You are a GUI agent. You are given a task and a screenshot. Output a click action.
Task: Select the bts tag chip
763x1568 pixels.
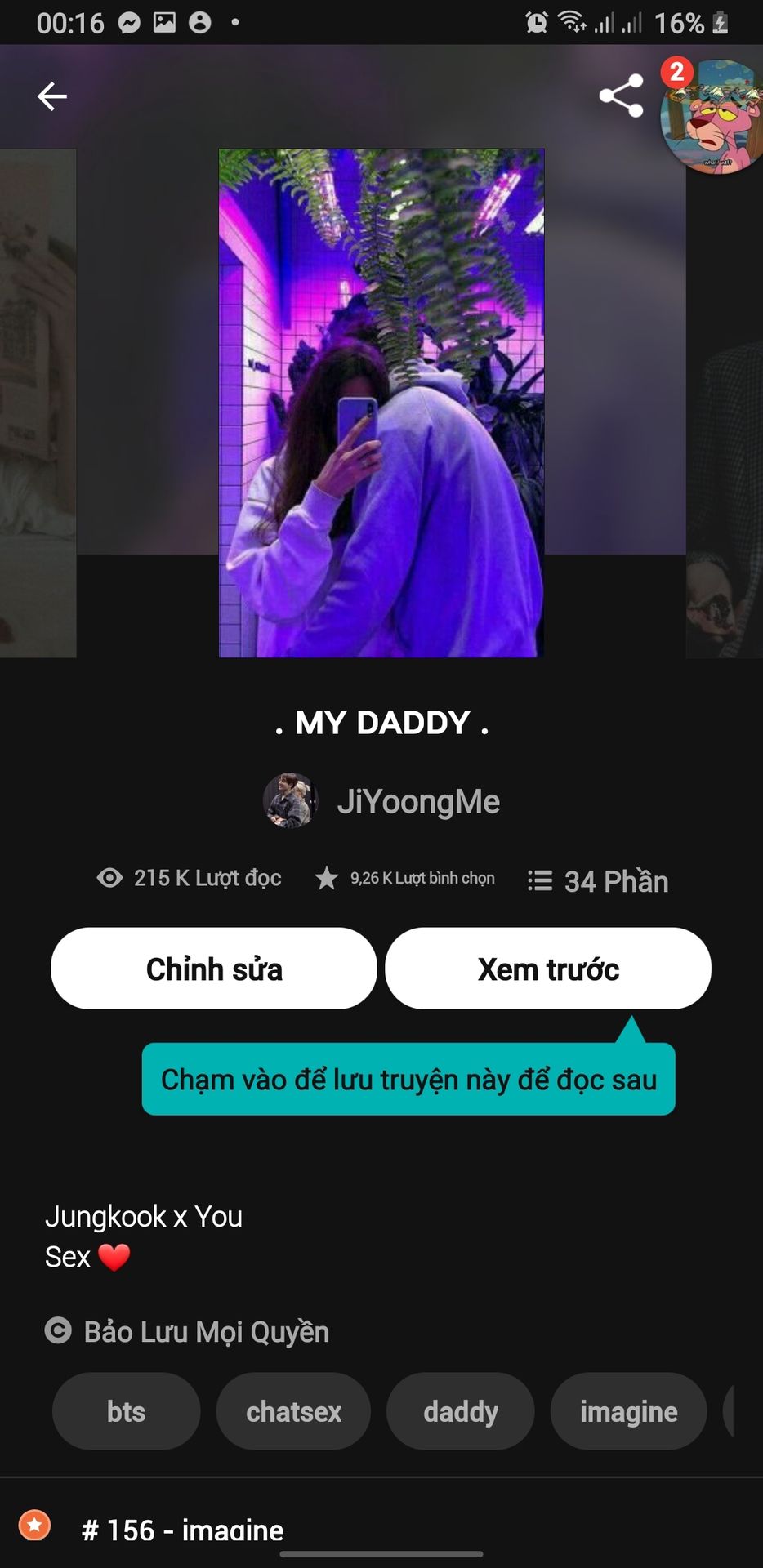tap(126, 1411)
